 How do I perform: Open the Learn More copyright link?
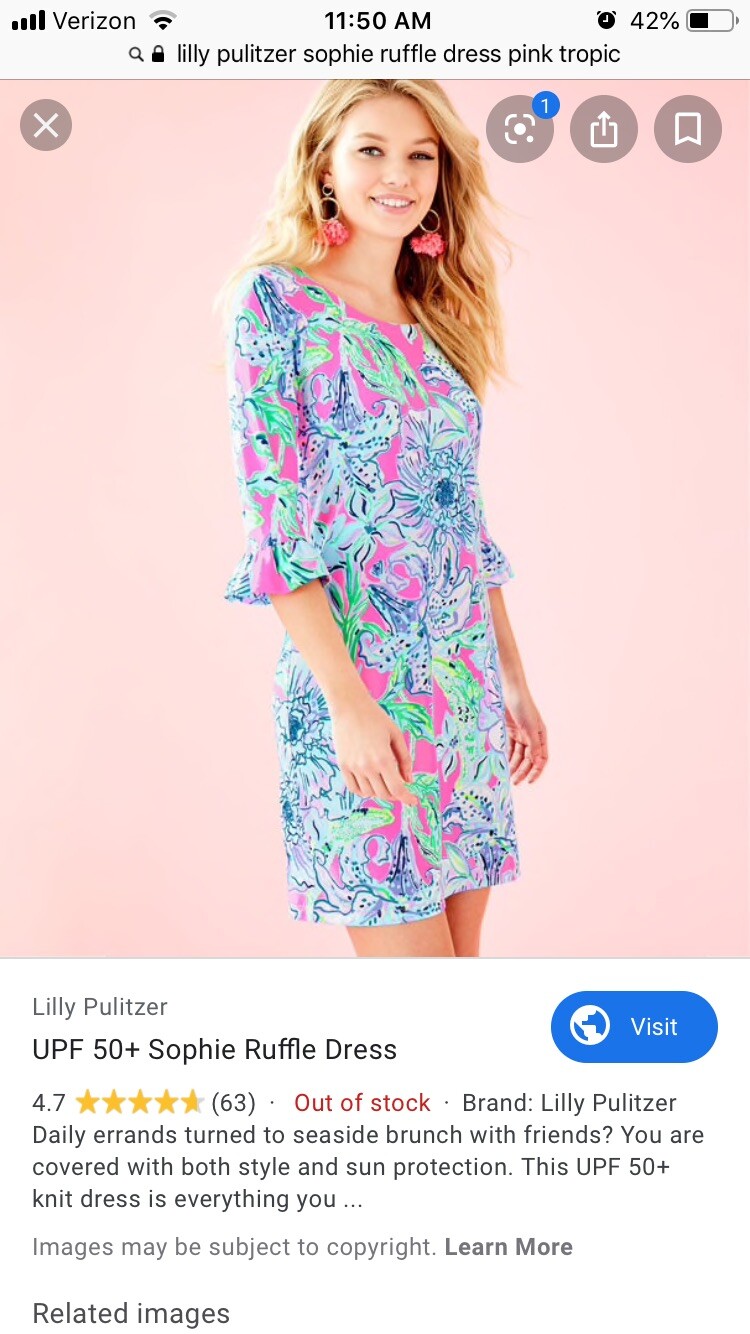pyautogui.click(x=508, y=1247)
